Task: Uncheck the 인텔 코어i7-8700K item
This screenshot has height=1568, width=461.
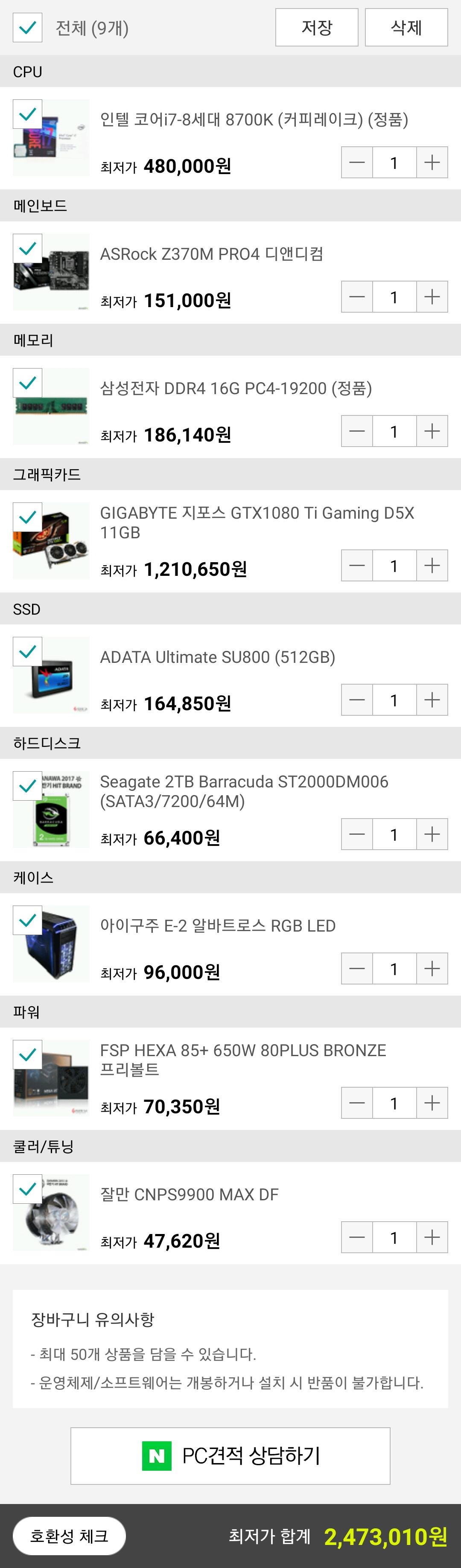Action: 27,114
